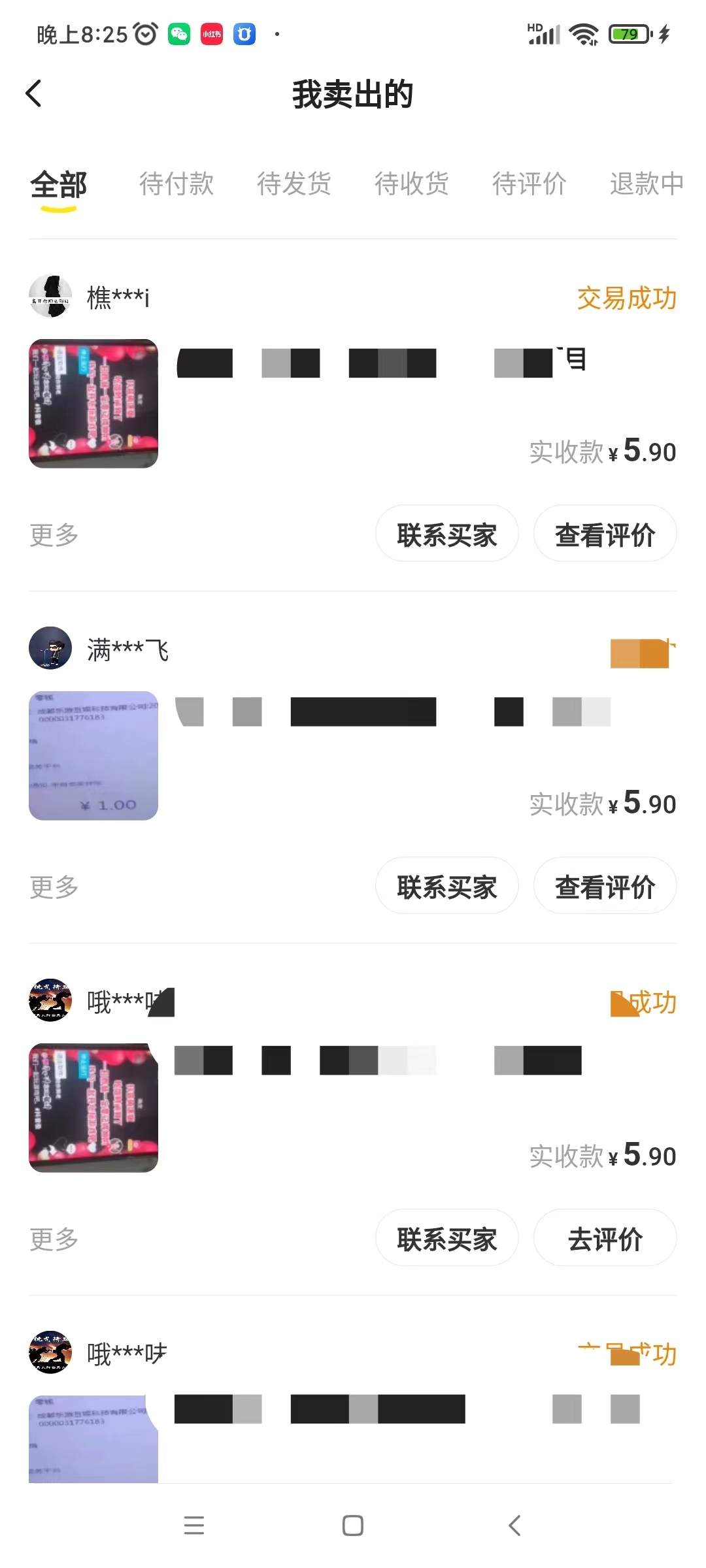Tap the home button in navigation bar
The width and height of the screenshot is (706, 1568).
coord(353,1526)
